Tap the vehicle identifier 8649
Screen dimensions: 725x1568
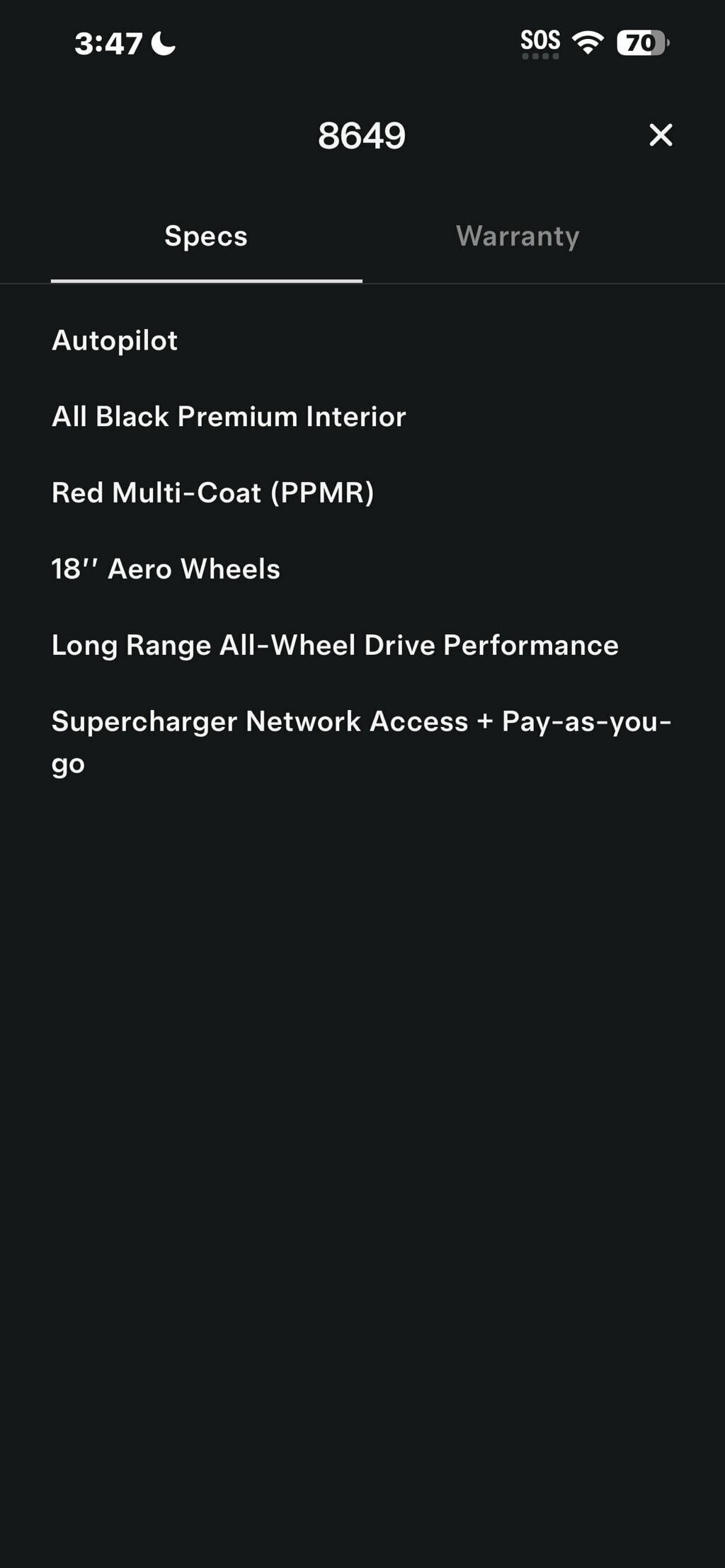coord(362,136)
